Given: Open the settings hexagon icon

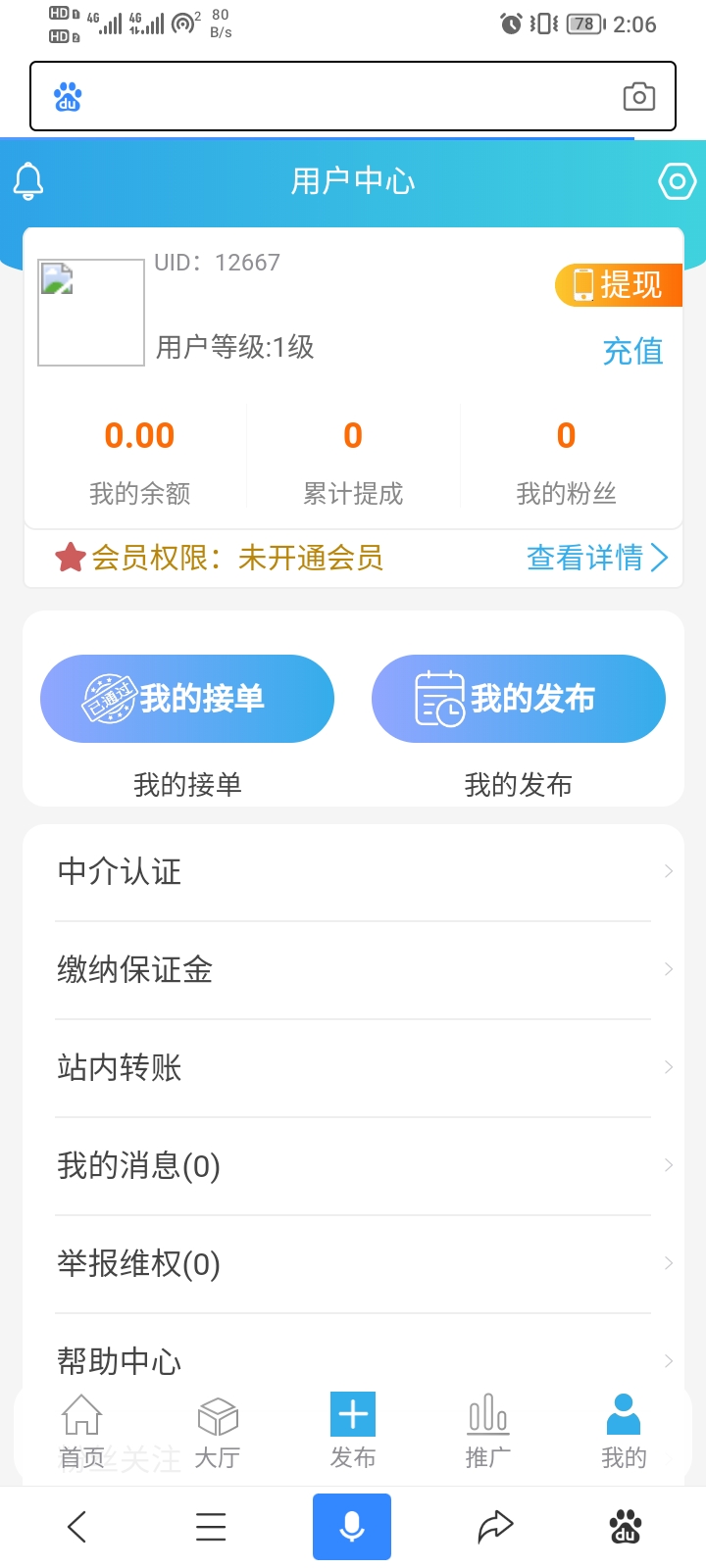Looking at the screenshot, I should click(677, 181).
